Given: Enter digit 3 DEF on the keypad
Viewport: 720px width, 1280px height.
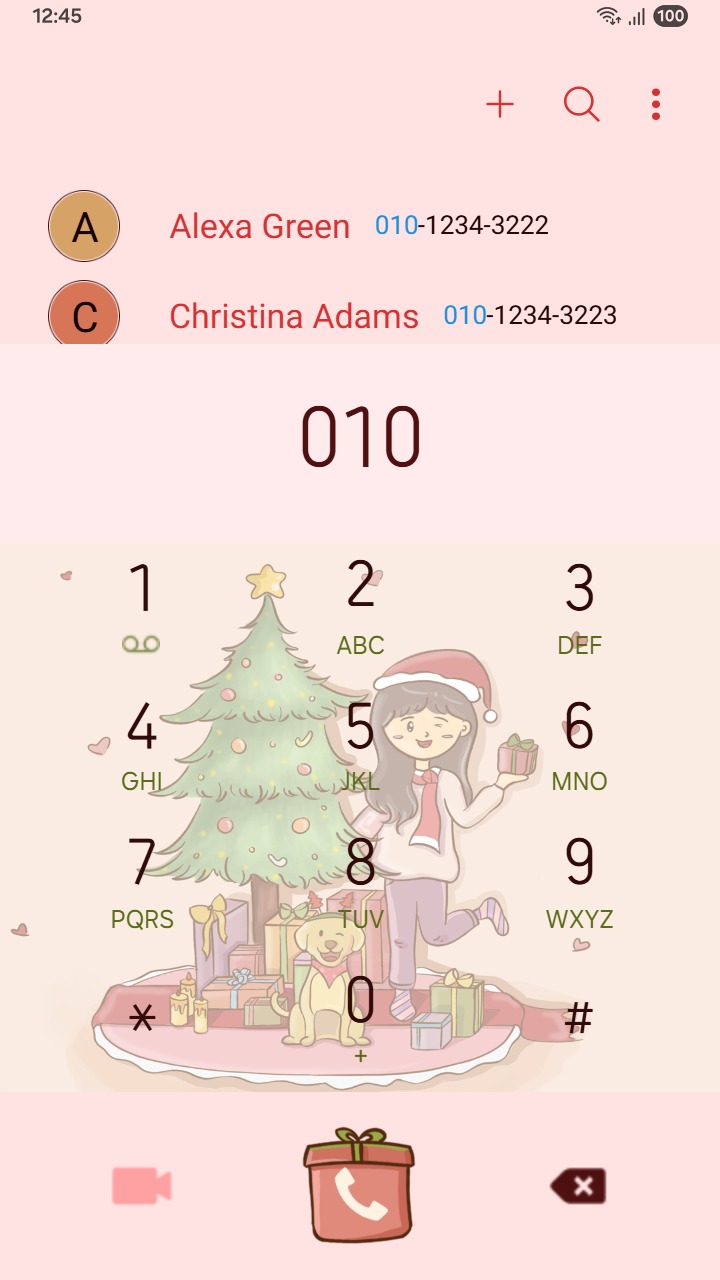Looking at the screenshot, I should [579, 605].
